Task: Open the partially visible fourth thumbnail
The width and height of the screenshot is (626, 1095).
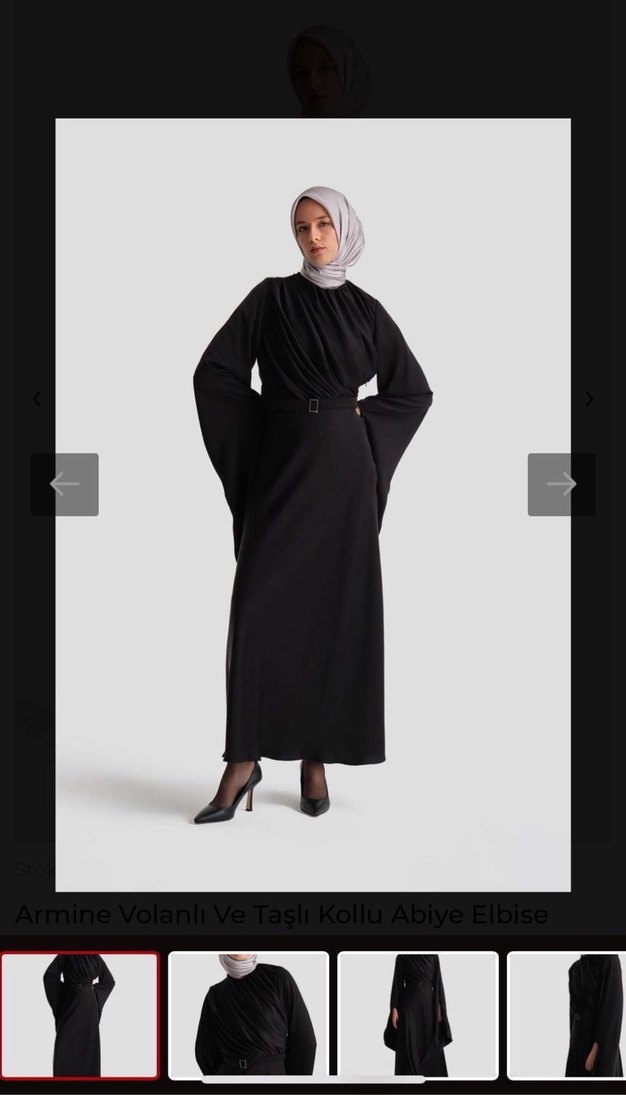Action: [568, 1015]
